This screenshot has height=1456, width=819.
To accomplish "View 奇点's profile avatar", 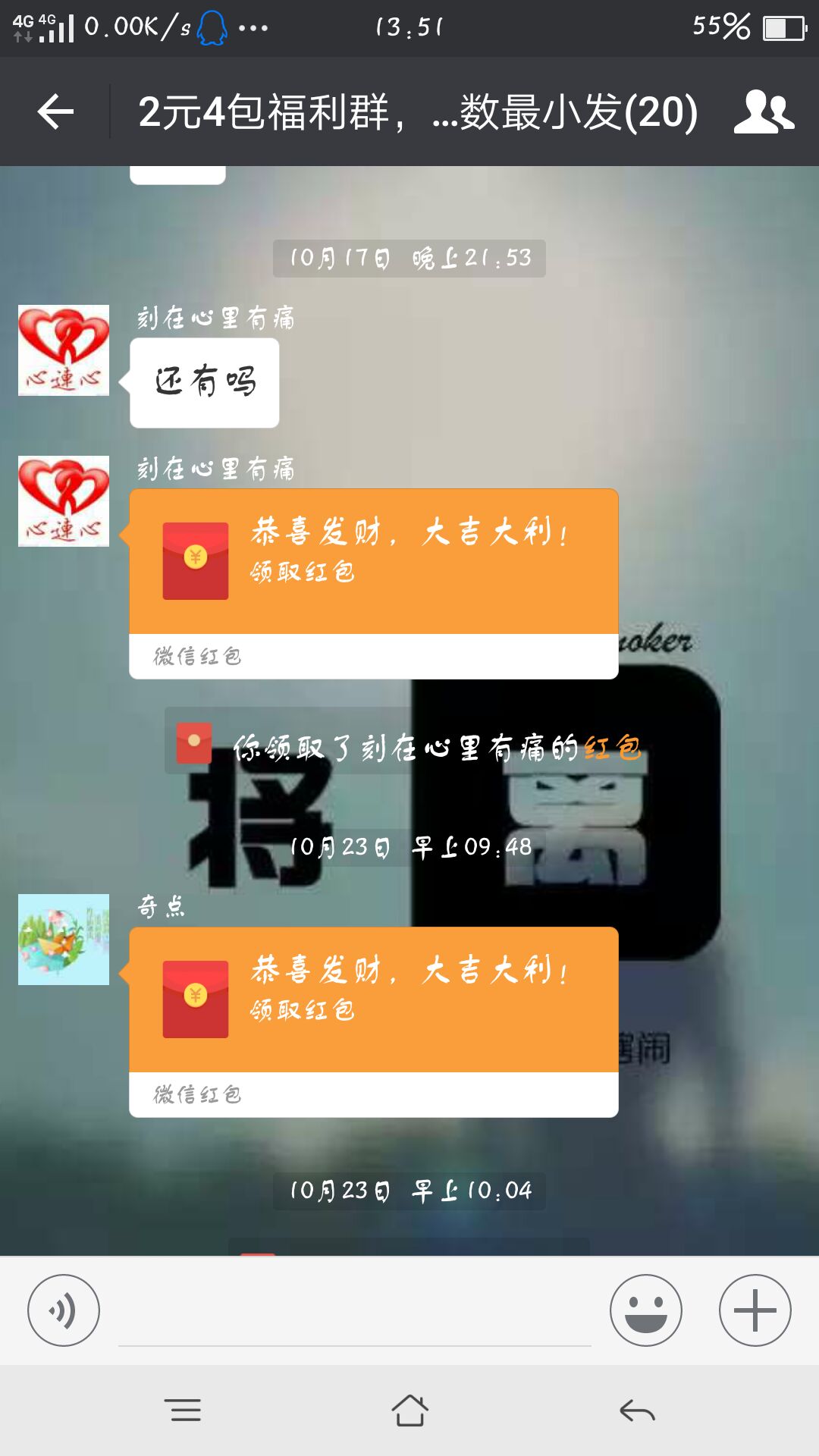I will (x=64, y=940).
